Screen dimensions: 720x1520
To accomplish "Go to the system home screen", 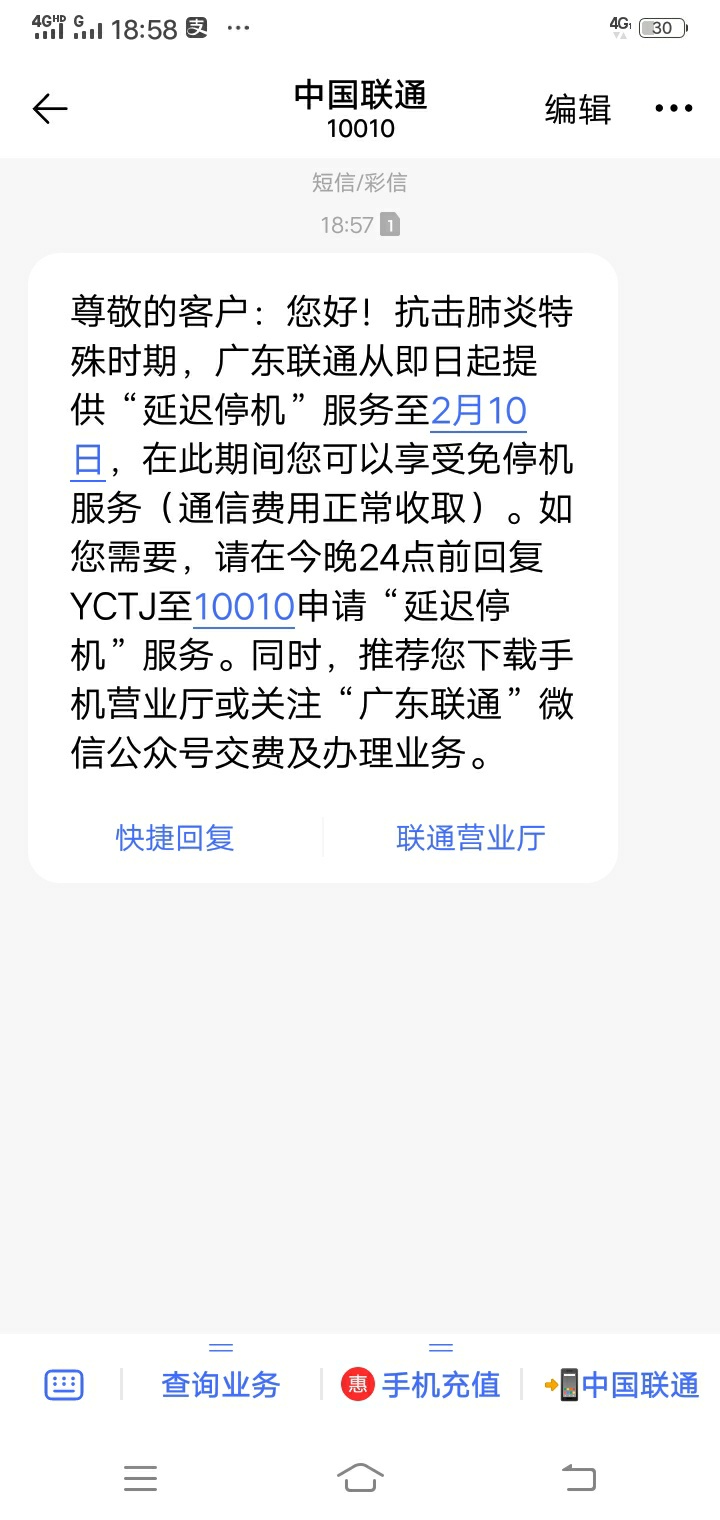I will coord(360,1477).
